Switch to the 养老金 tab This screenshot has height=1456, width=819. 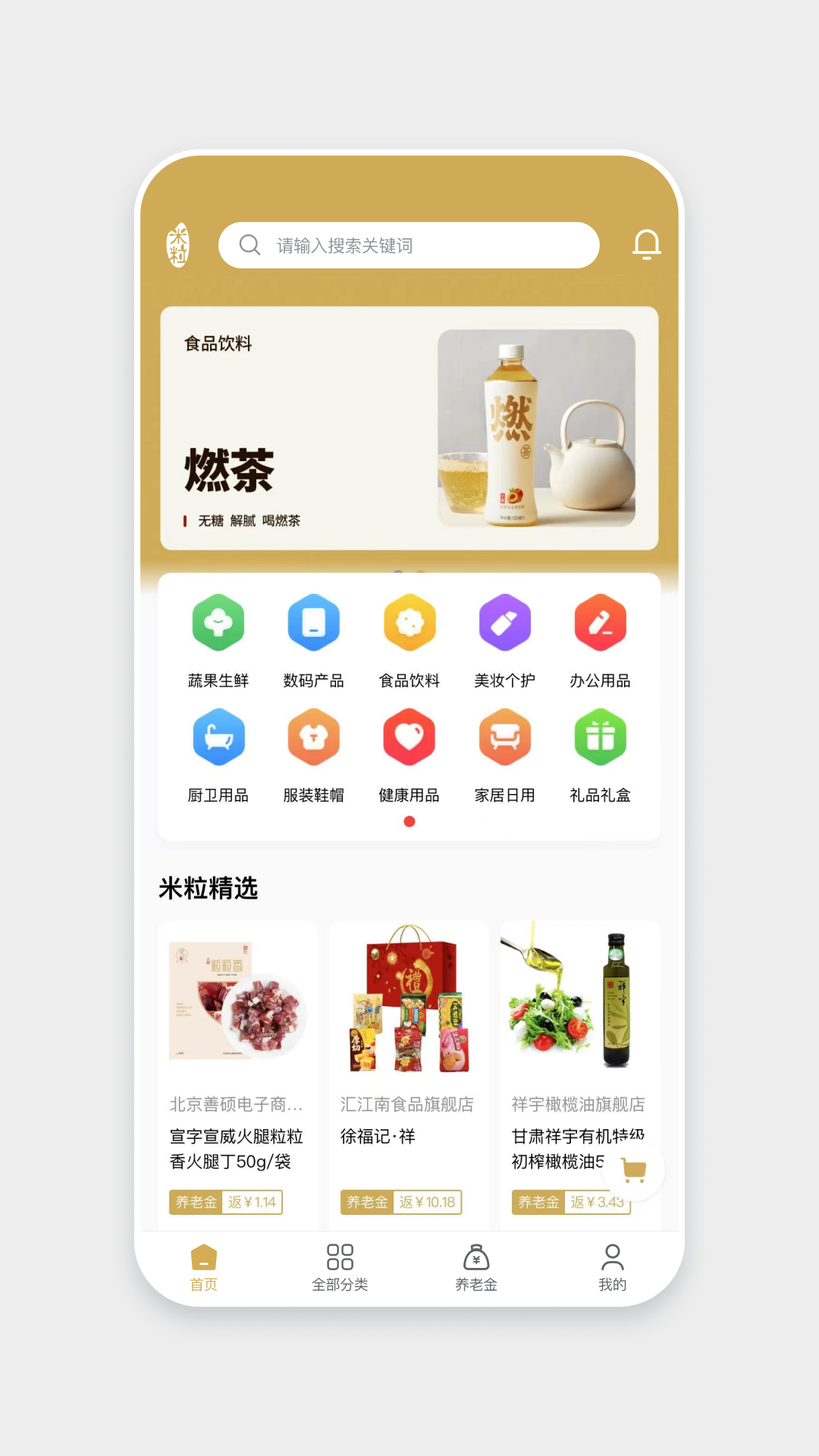tap(476, 1267)
